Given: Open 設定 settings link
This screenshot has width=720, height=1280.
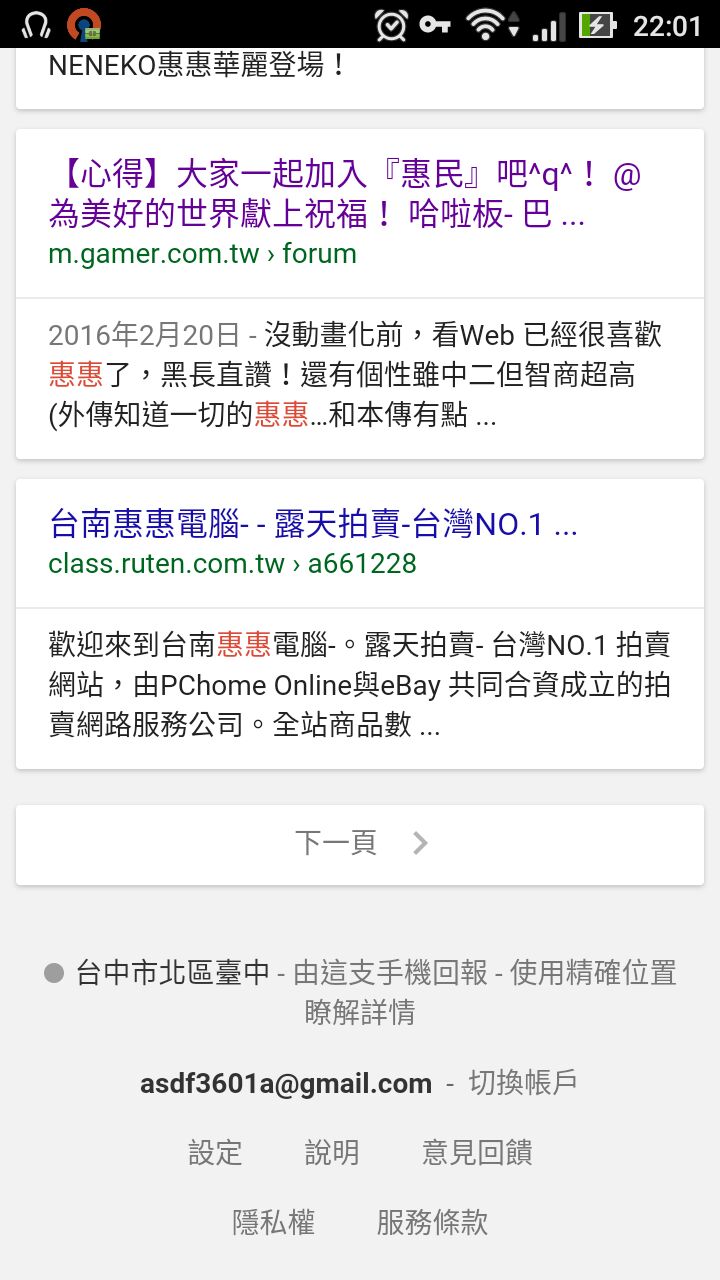Looking at the screenshot, I should pos(215,1152).
